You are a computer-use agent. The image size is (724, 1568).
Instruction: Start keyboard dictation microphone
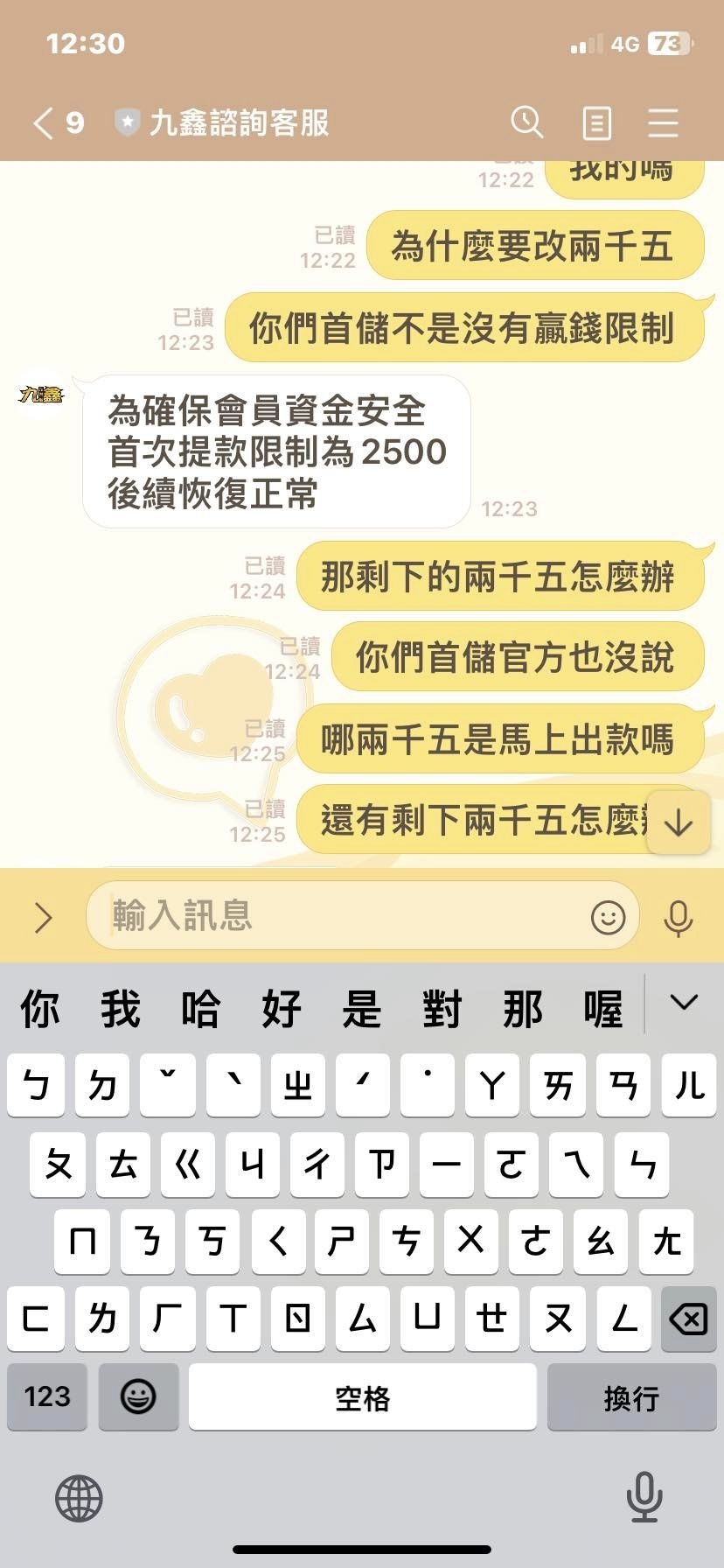tap(644, 1497)
